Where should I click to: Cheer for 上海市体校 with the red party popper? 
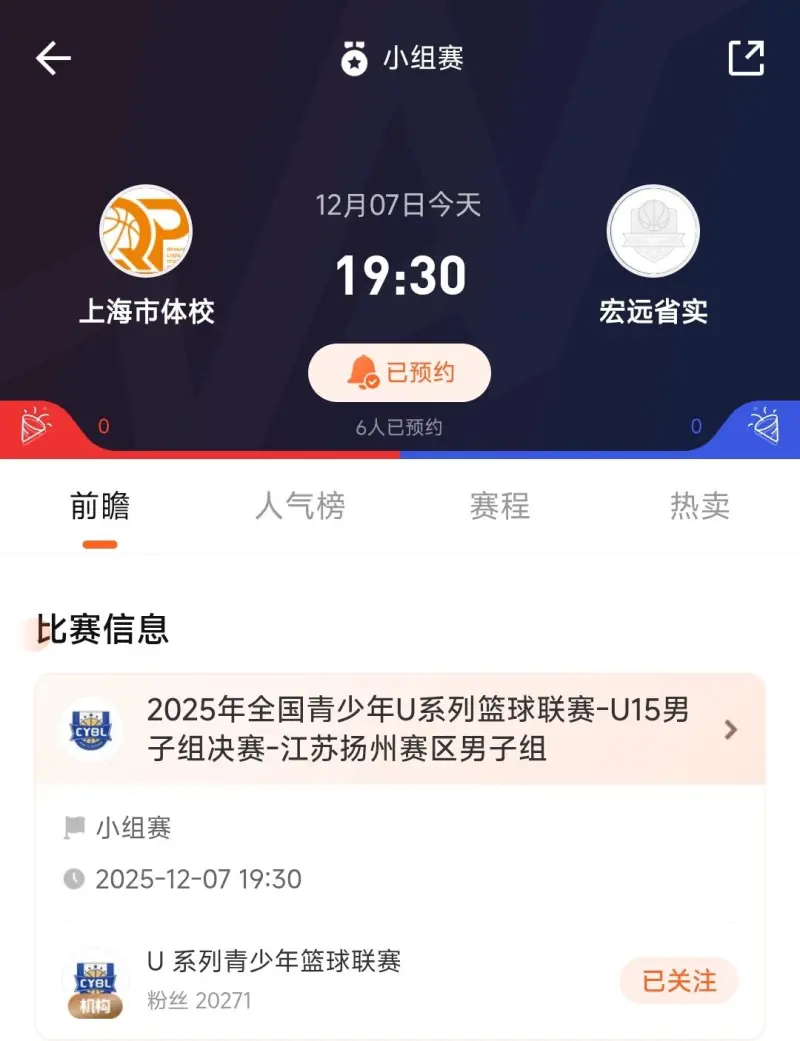tap(38, 426)
